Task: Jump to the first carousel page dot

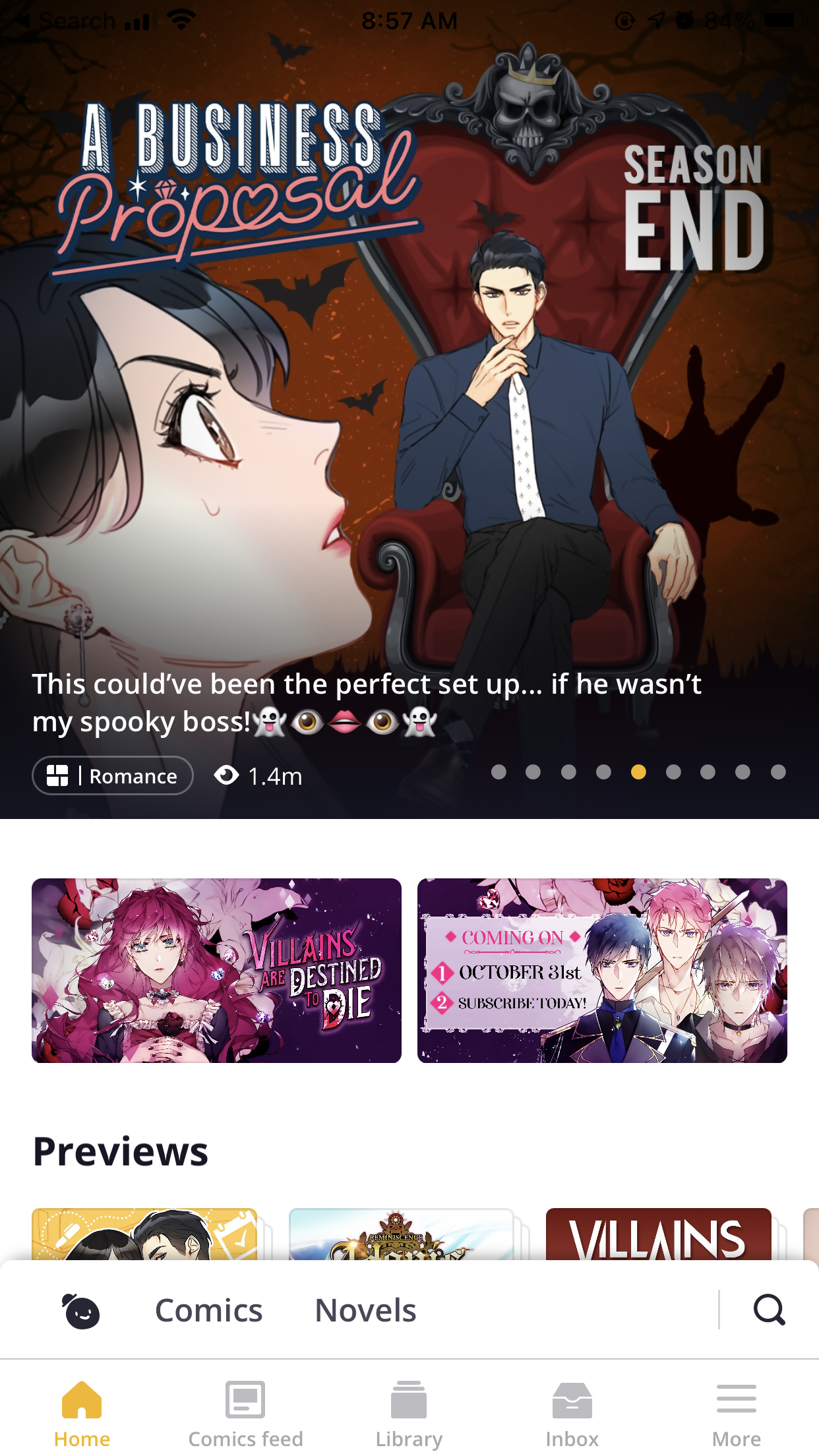Action: pos(499,772)
